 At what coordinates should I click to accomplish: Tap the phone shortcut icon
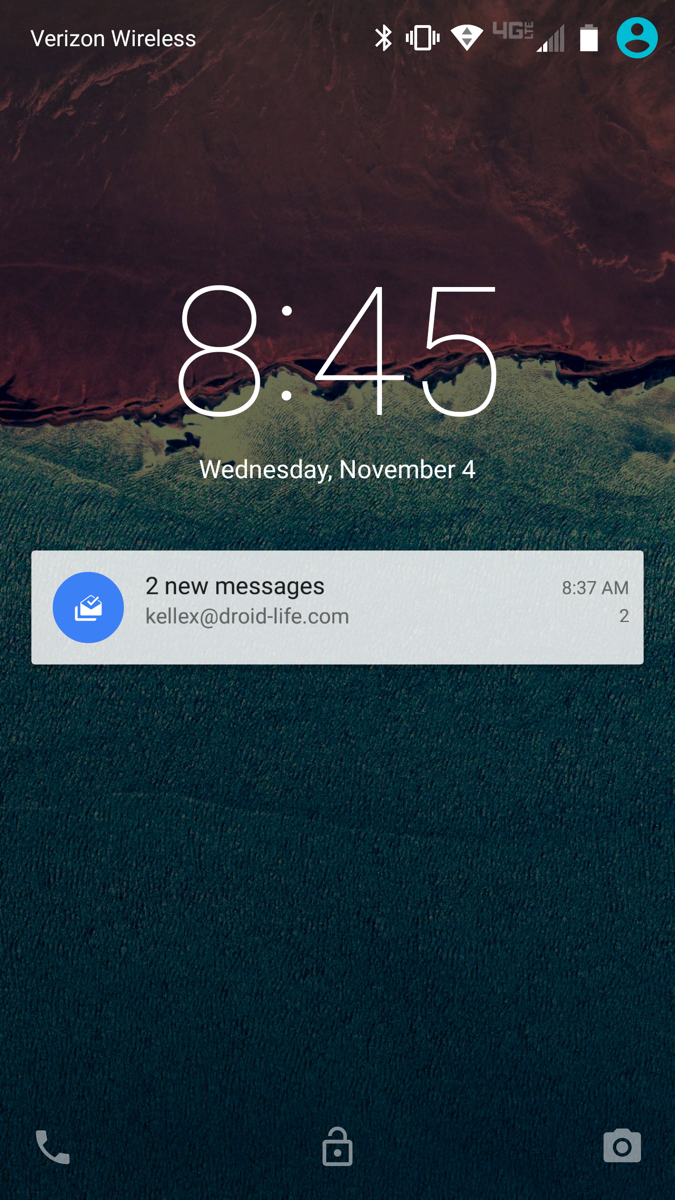click(53, 1147)
